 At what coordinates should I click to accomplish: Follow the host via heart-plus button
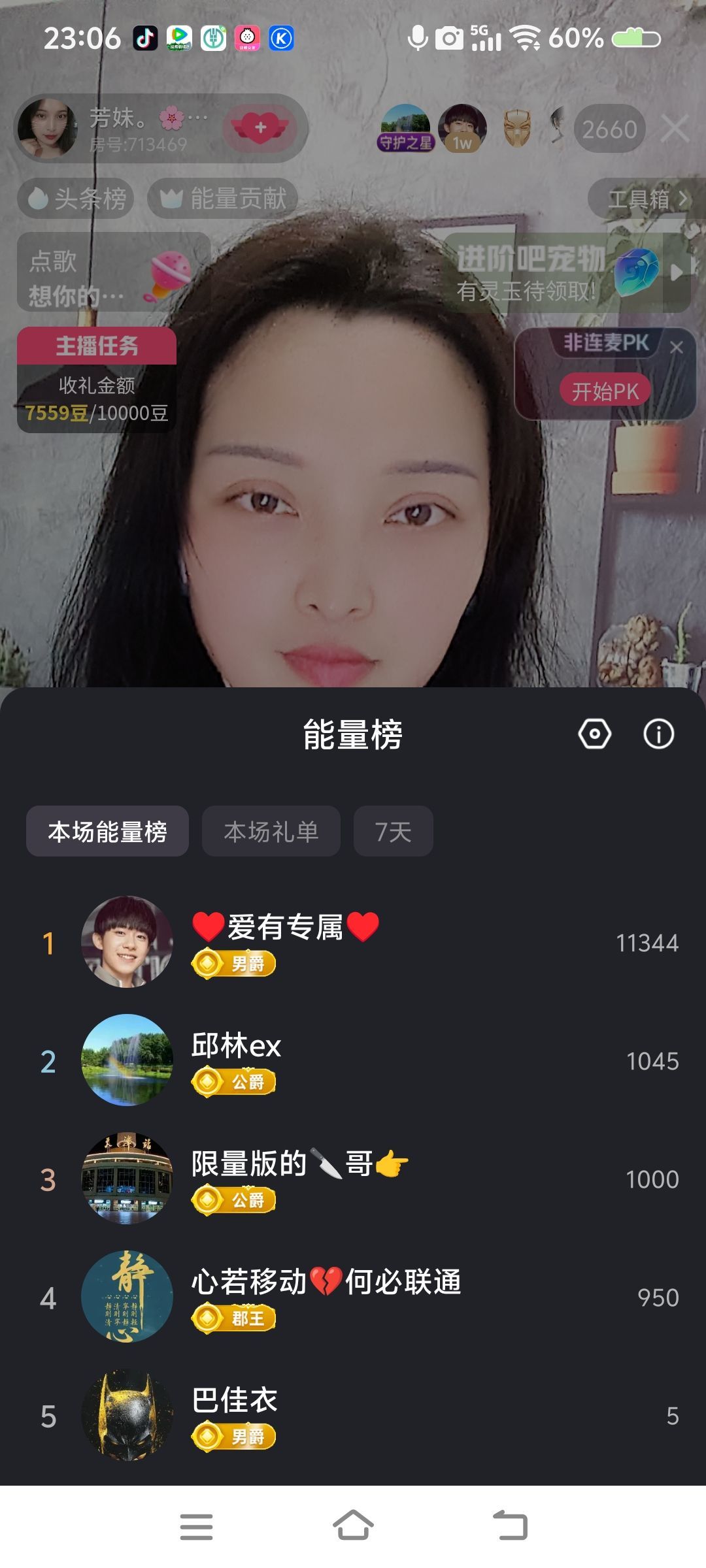pos(259,129)
